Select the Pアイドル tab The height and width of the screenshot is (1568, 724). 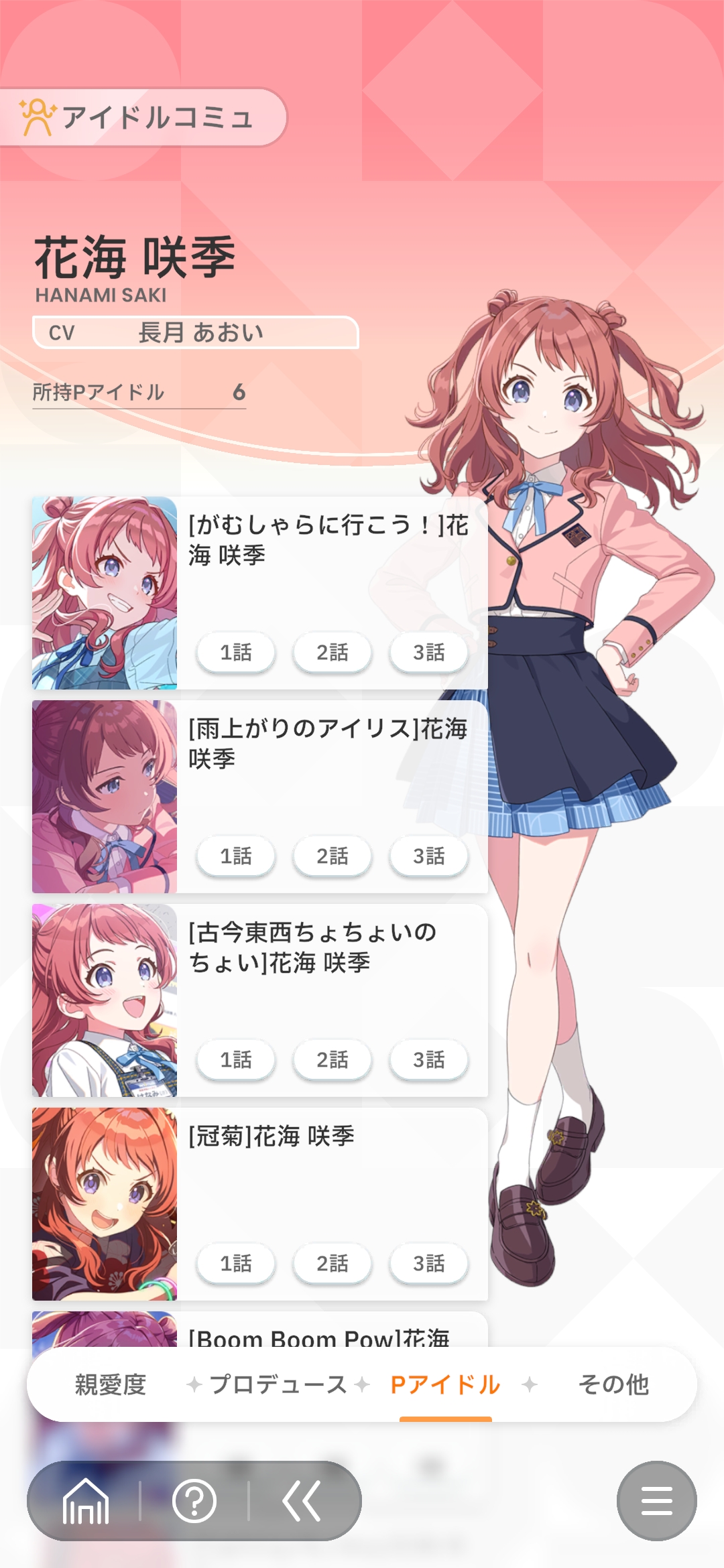click(x=446, y=1384)
